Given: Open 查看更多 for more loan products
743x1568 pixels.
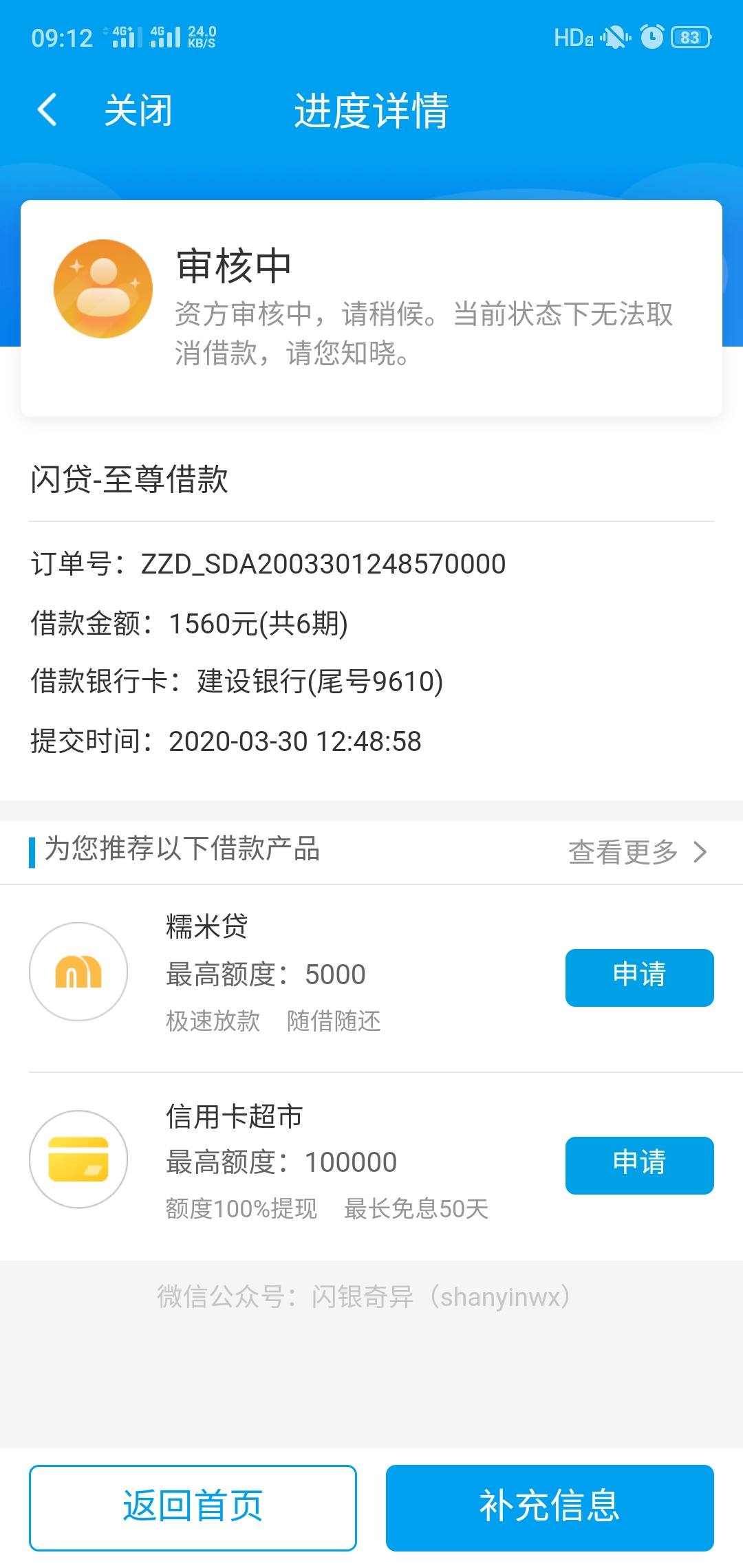Looking at the screenshot, I should click(x=637, y=852).
